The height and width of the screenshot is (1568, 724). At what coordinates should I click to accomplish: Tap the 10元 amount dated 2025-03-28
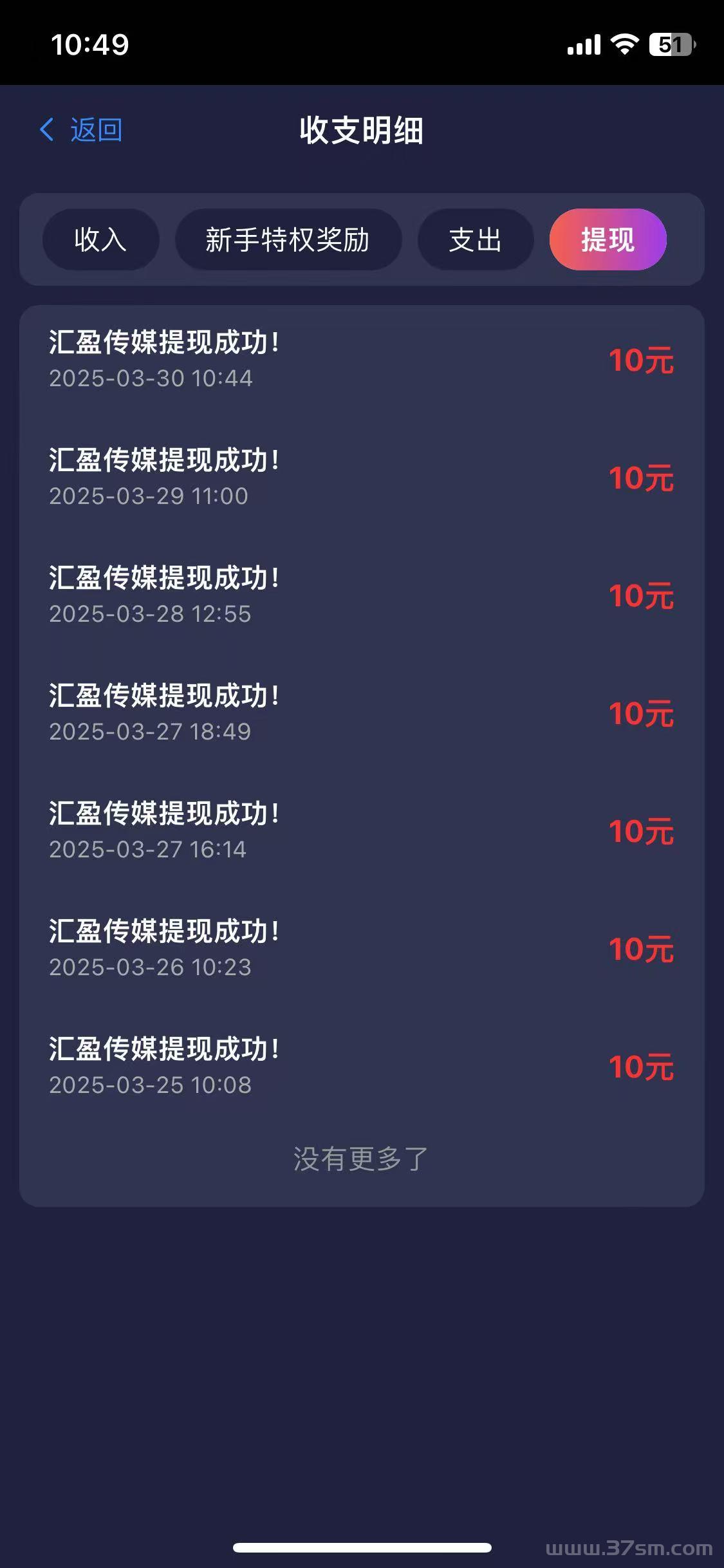(640, 596)
